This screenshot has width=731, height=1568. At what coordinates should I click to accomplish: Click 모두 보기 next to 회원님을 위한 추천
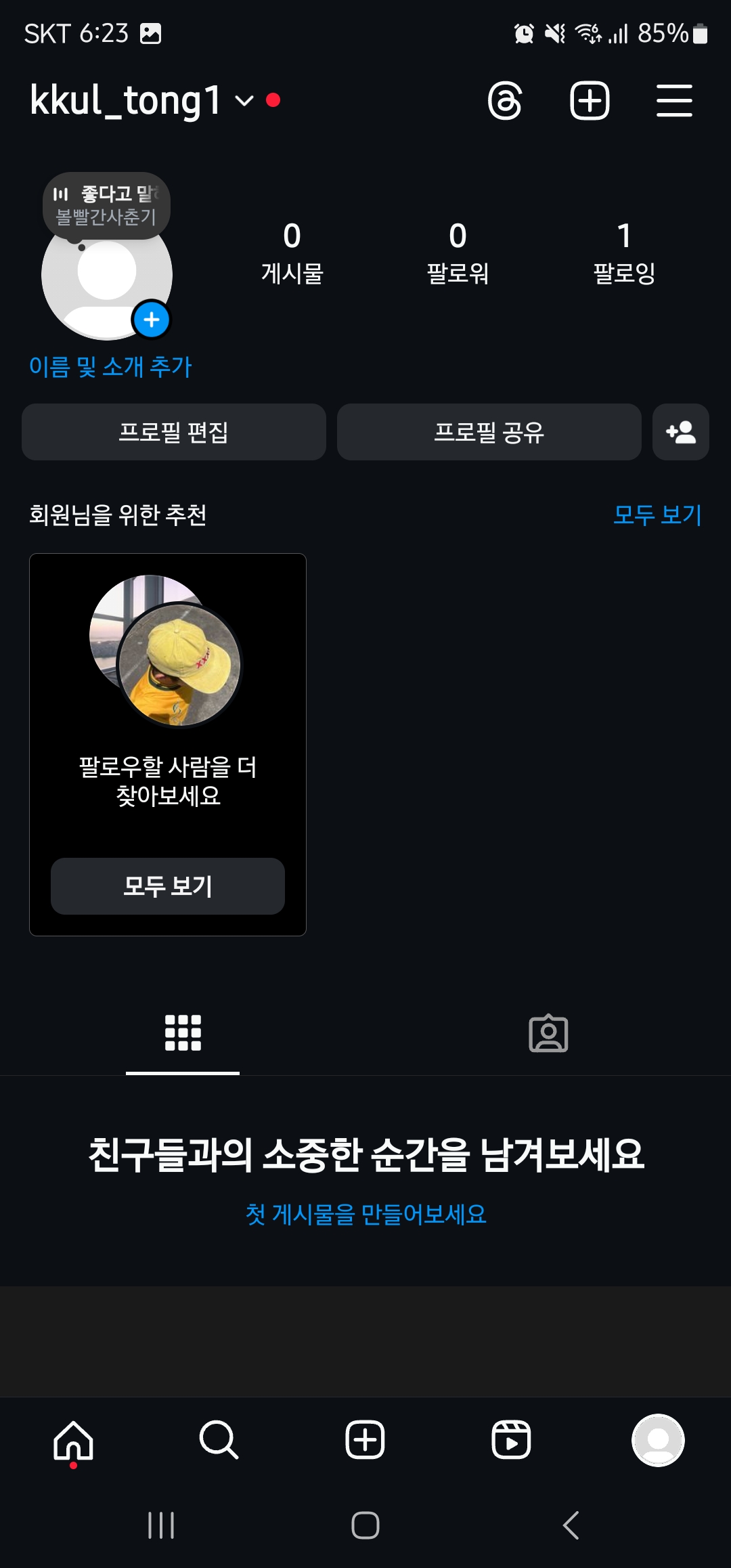click(x=658, y=515)
